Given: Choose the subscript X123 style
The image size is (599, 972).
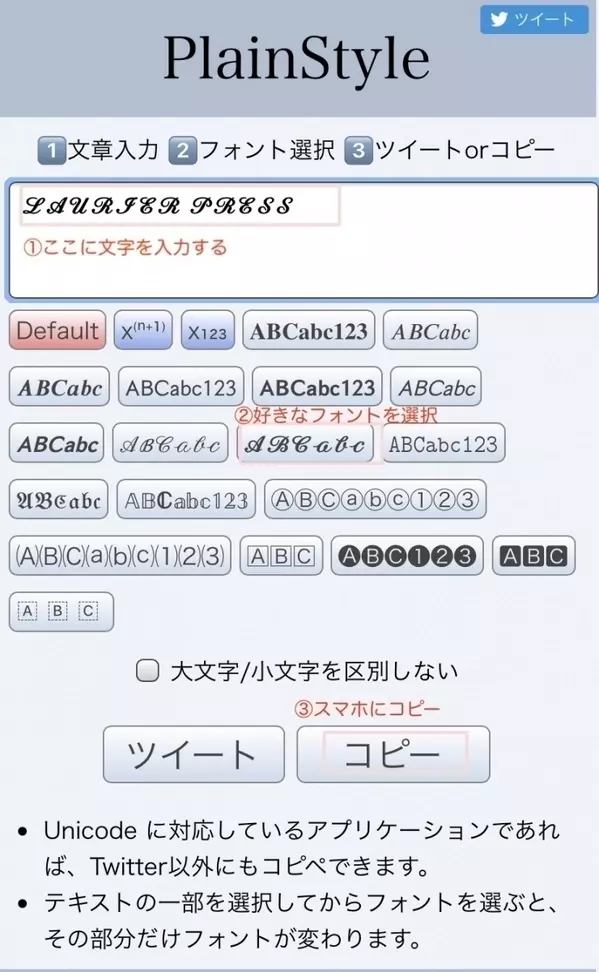Looking at the screenshot, I should point(208,330).
